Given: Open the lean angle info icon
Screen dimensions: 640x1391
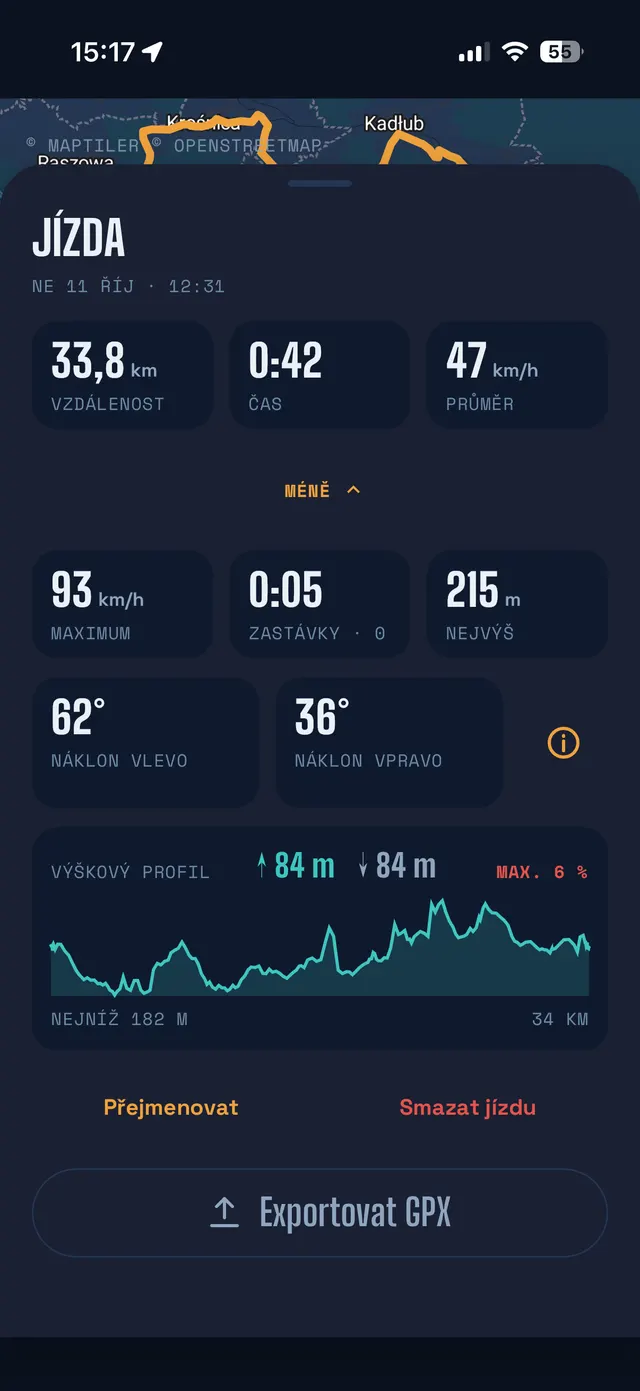Looking at the screenshot, I should (564, 743).
